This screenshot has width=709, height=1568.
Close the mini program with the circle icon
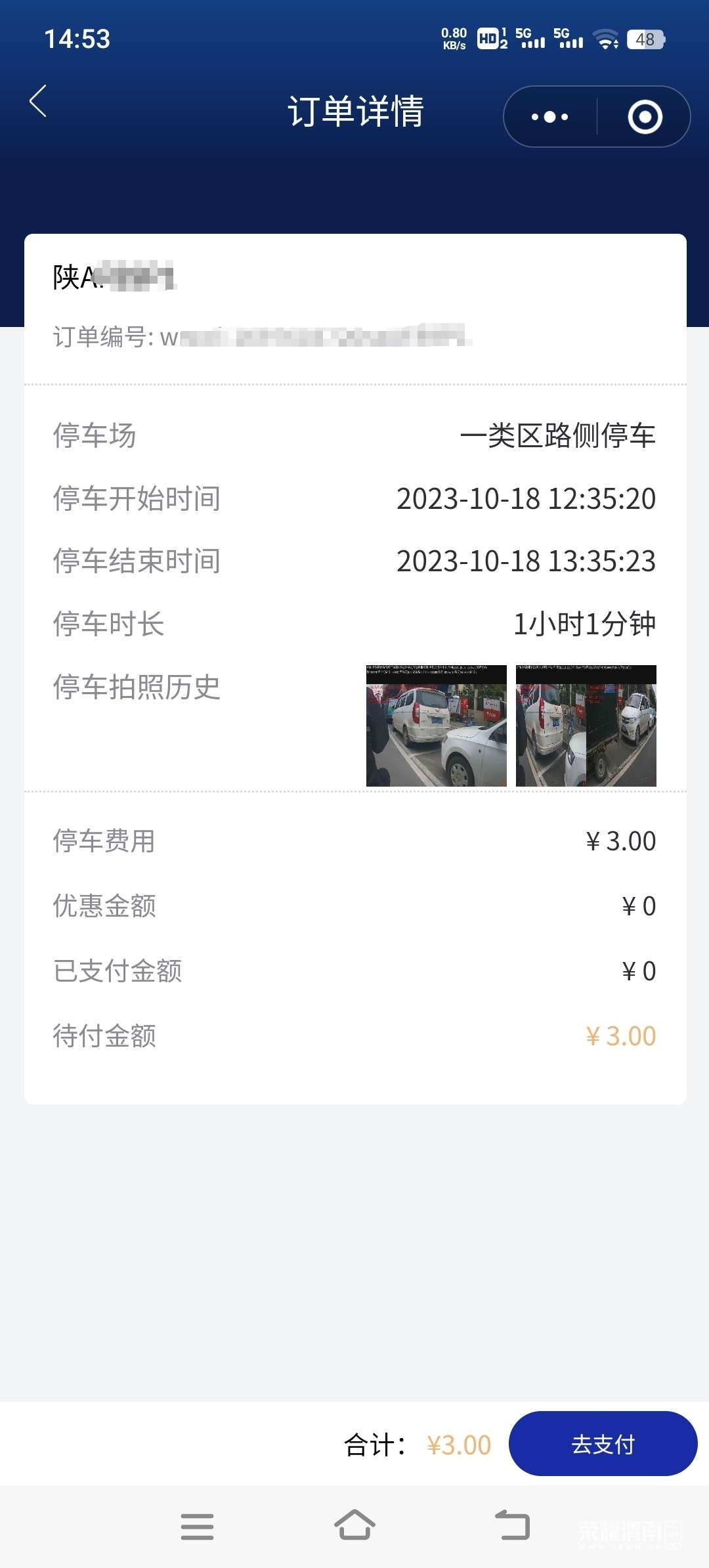click(645, 117)
